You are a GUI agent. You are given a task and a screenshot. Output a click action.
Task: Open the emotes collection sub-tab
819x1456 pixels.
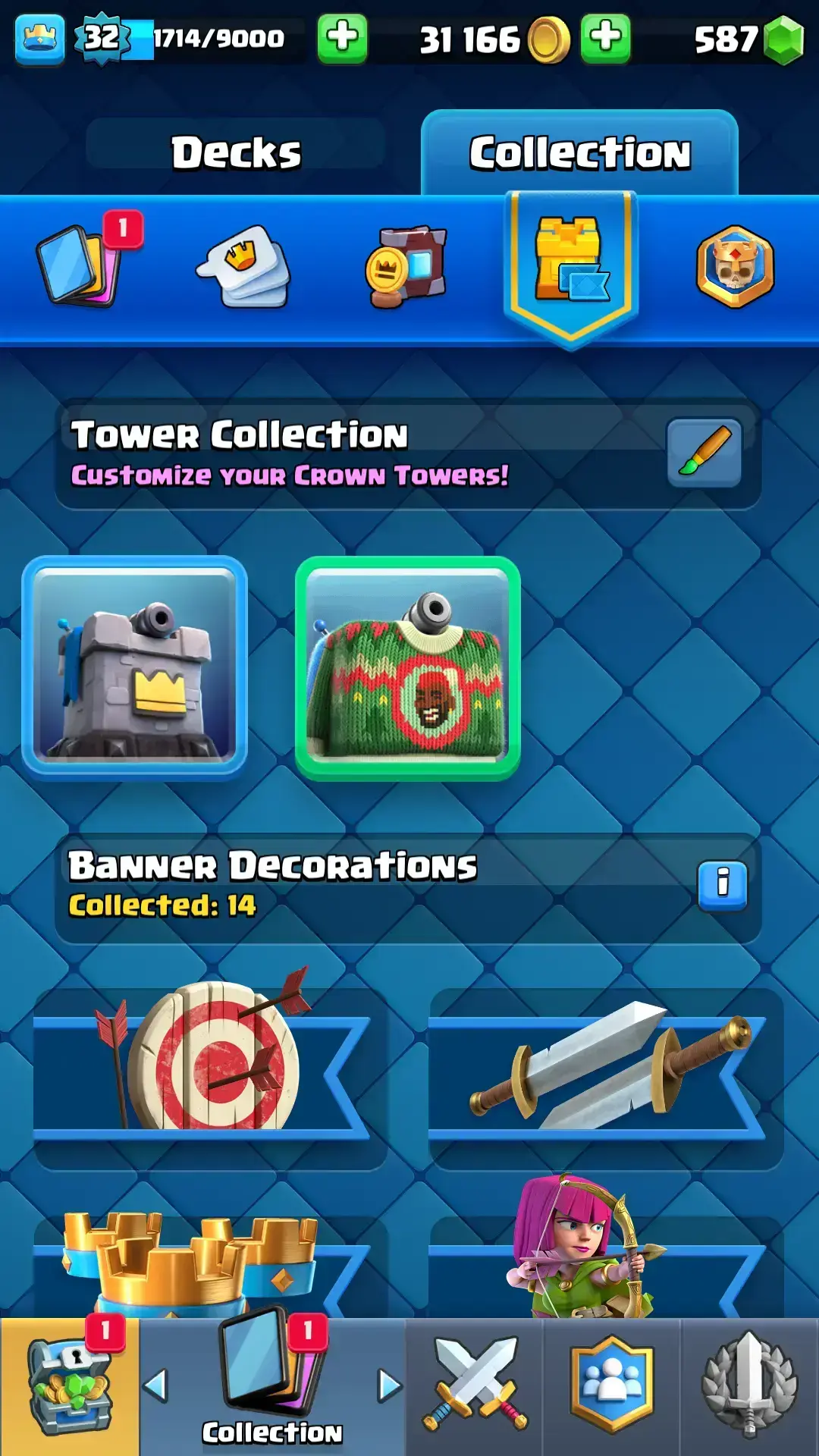pyautogui.click(x=244, y=265)
